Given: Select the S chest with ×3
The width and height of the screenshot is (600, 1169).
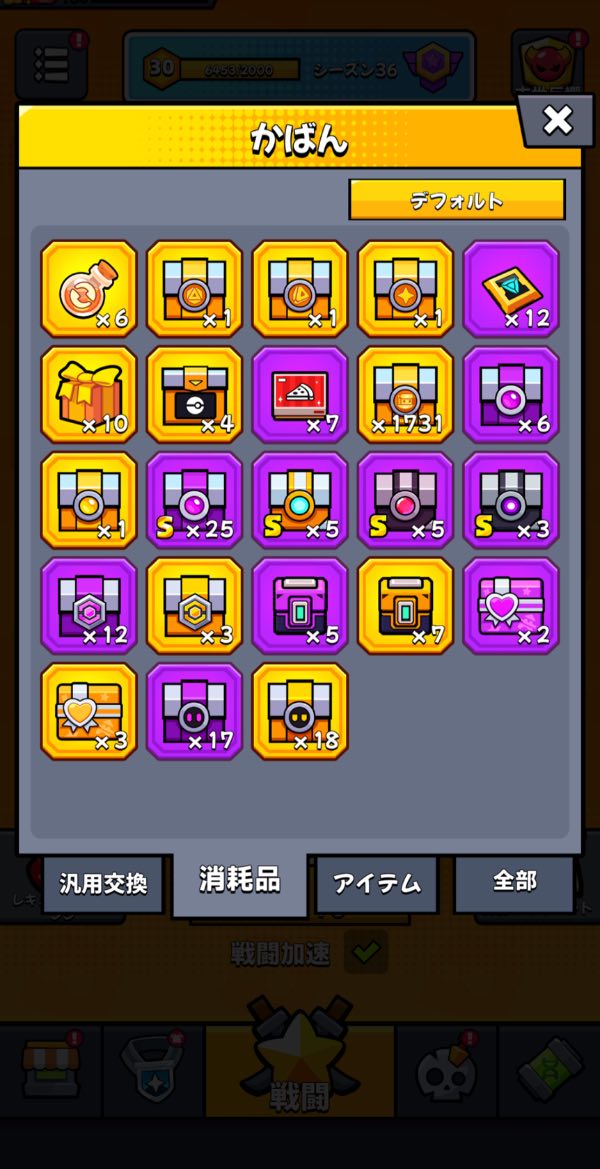Looking at the screenshot, I should pos(511,501).
